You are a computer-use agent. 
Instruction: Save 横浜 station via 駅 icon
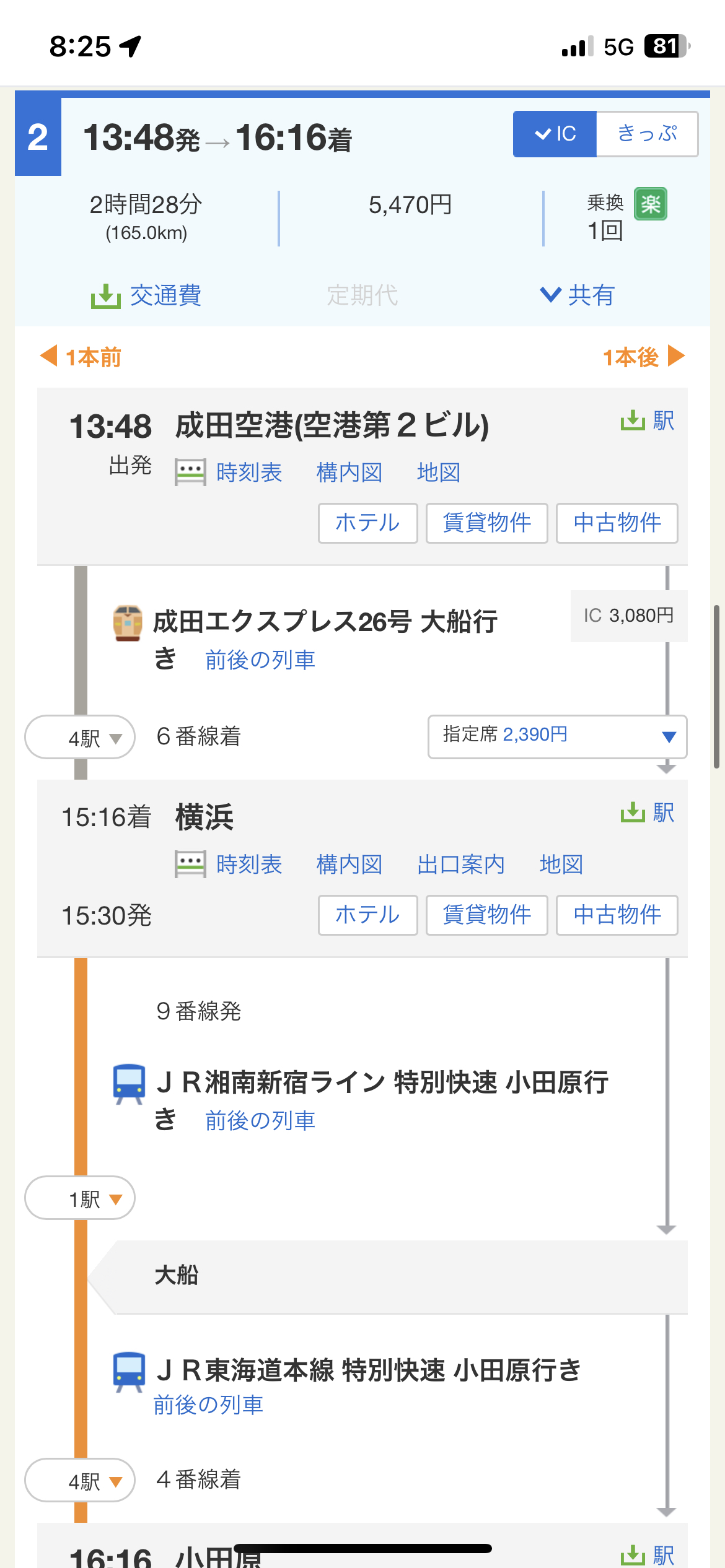click(x=648, y=812)
